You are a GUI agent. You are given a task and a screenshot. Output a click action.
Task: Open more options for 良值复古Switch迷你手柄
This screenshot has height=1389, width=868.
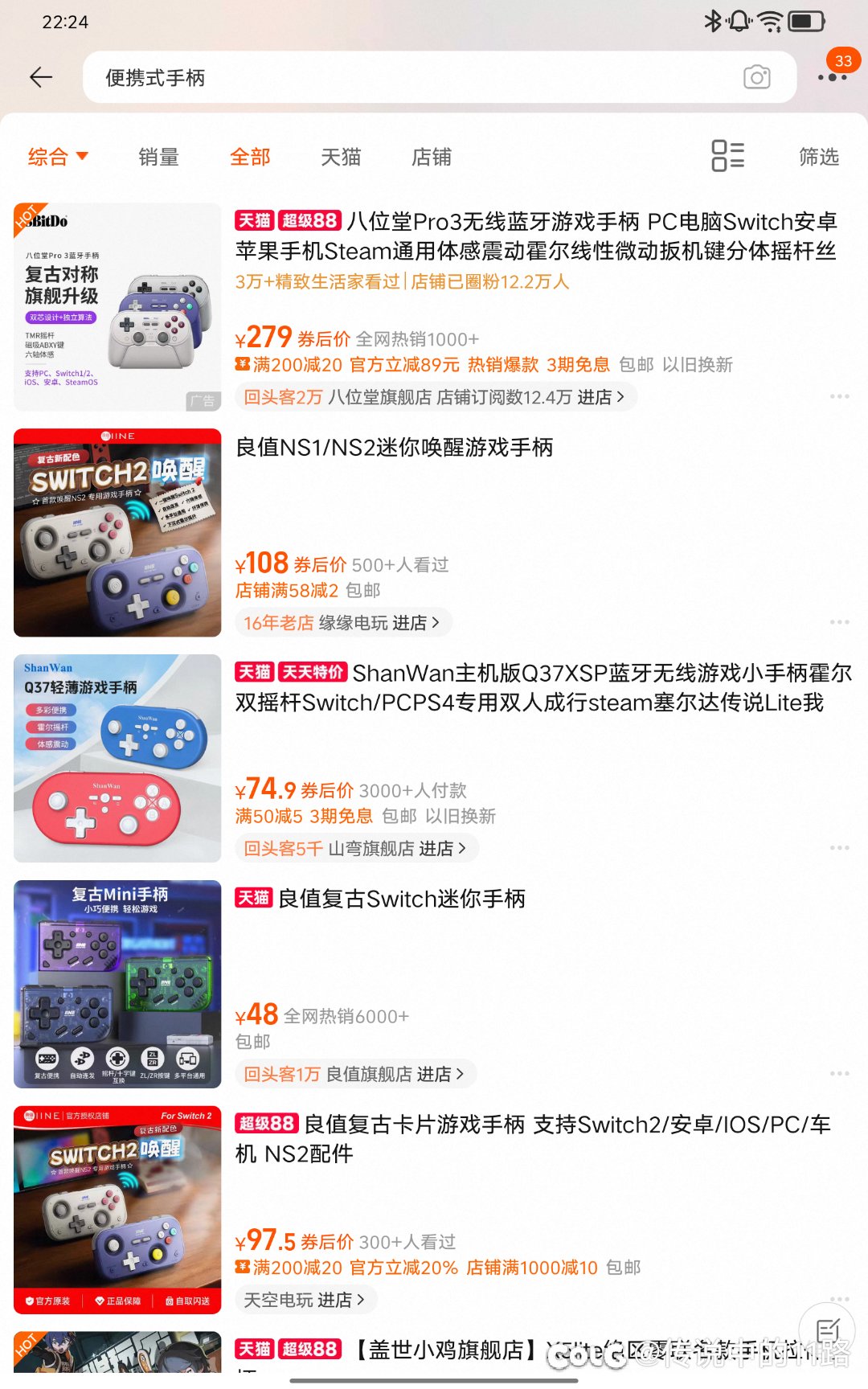(x=839, y=1074)
